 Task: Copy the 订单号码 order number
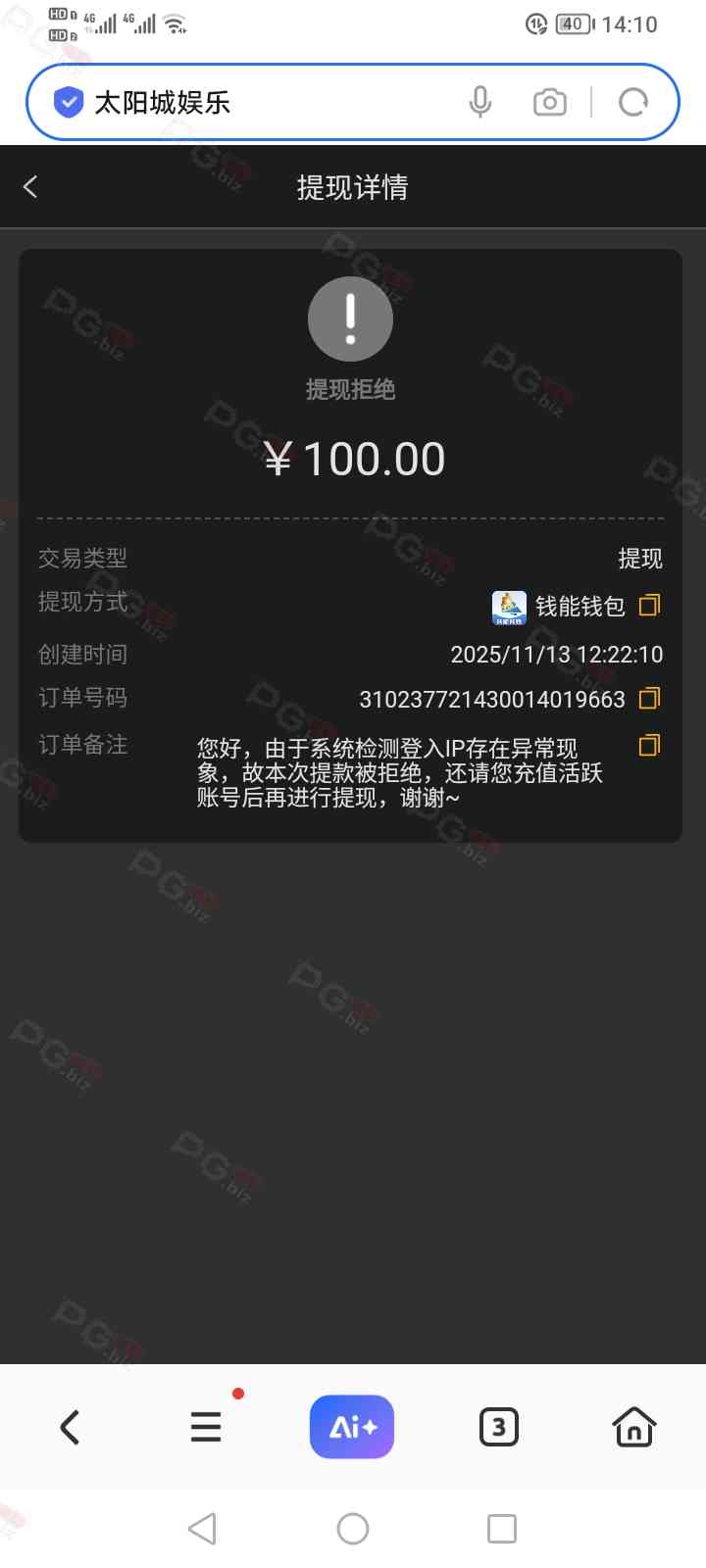click(x=649, y=699)
